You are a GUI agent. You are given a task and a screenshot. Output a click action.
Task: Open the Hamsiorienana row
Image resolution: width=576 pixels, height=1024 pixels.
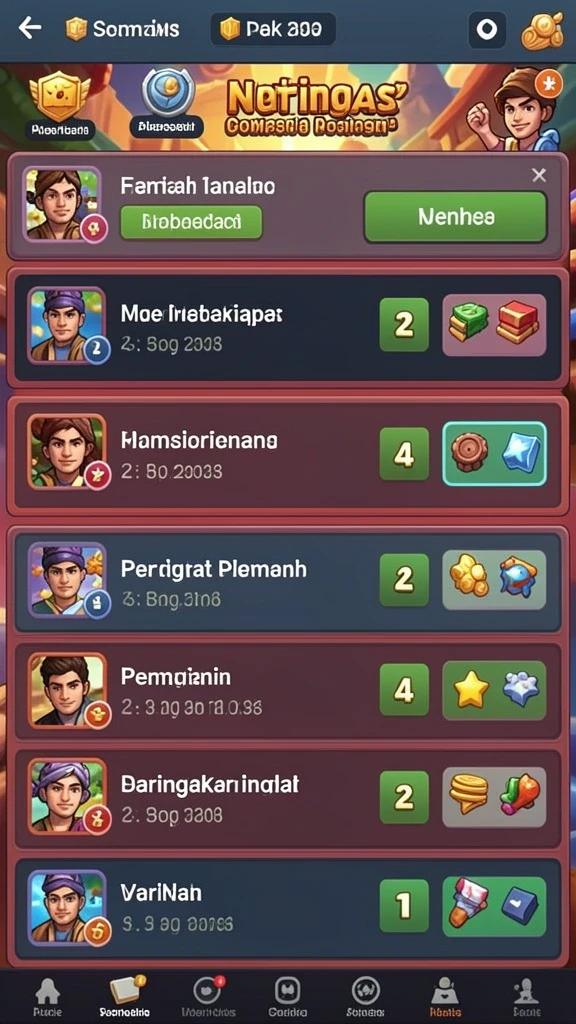(288, 455)
